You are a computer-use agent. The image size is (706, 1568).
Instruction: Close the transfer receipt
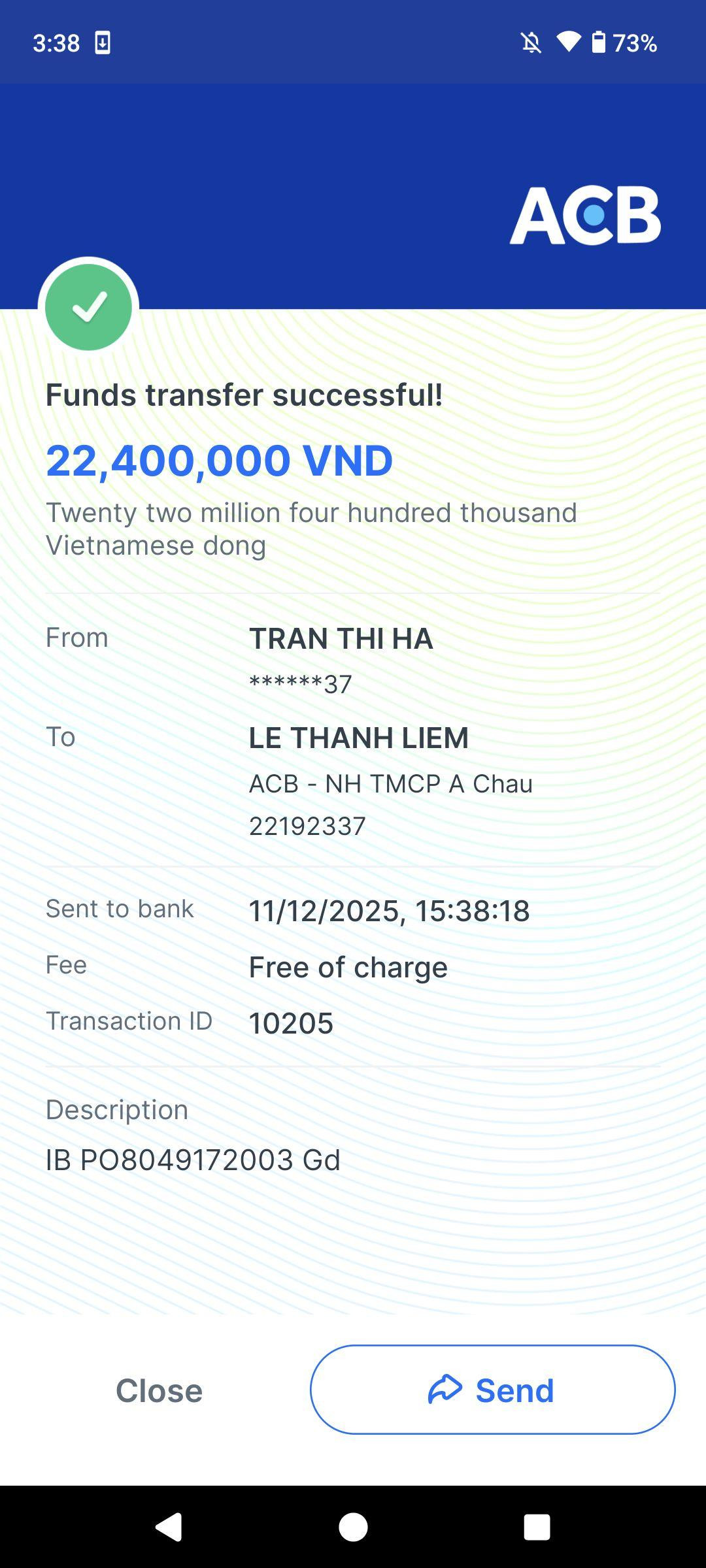tap(159, 1390)
